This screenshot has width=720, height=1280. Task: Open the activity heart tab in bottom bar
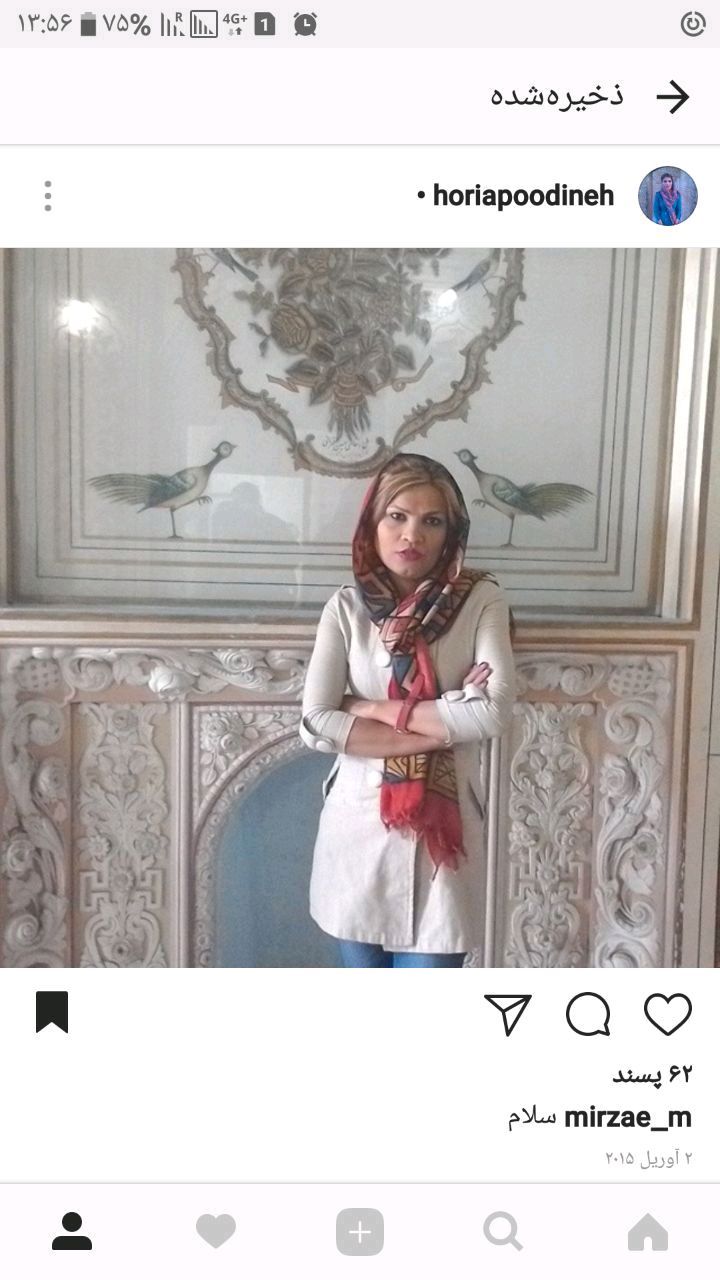click(x=216, y=1232)
